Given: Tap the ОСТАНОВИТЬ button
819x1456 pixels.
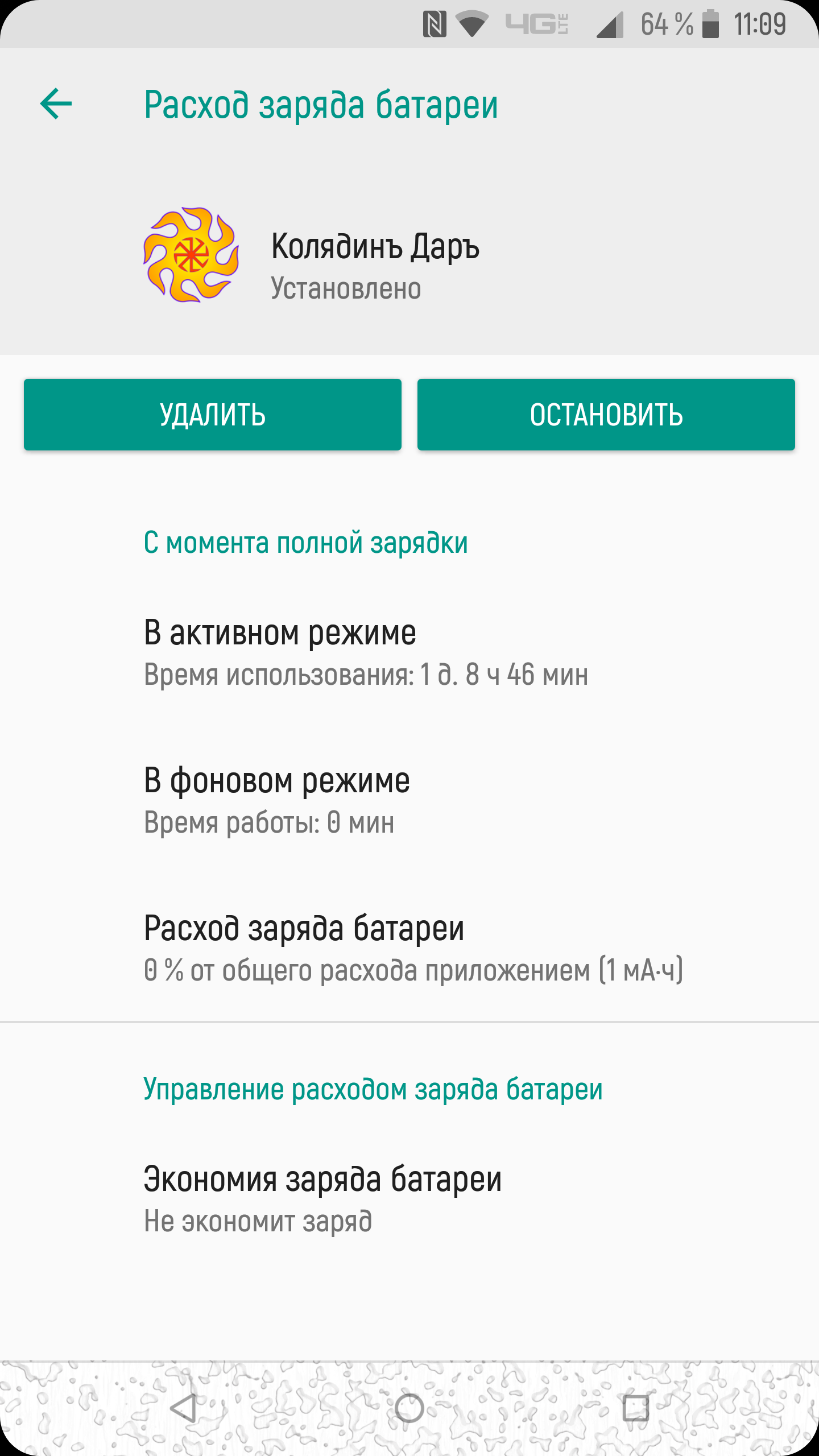Looking at the screenshot, I should [606, 415].
